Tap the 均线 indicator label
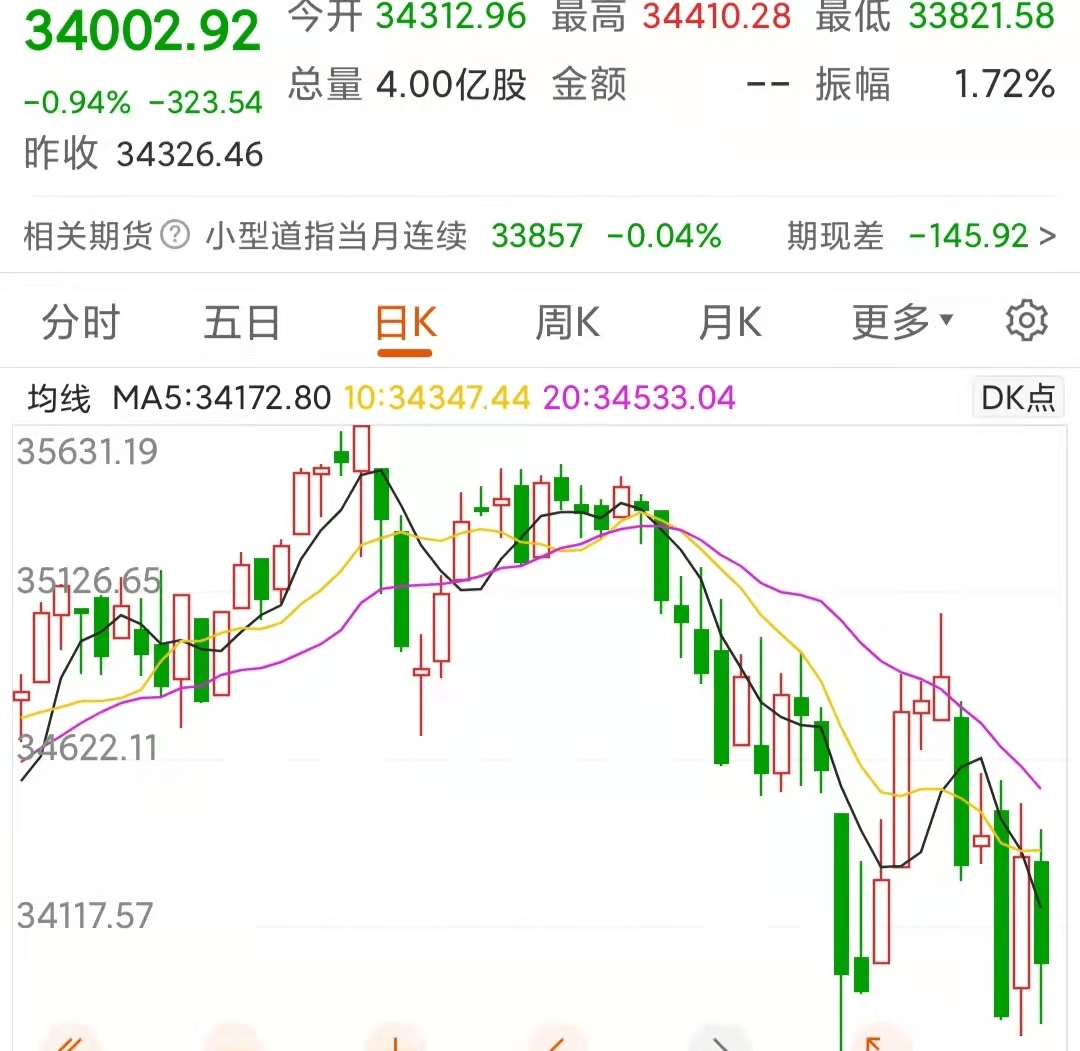1080x1051 pixels. pos(60,399)
